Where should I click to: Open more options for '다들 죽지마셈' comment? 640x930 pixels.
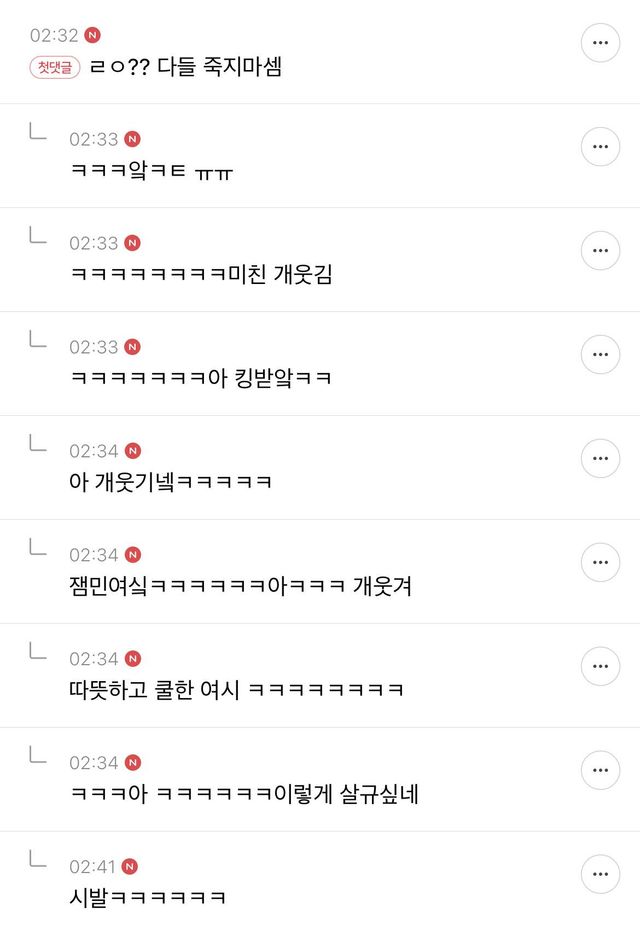point(600,43)
